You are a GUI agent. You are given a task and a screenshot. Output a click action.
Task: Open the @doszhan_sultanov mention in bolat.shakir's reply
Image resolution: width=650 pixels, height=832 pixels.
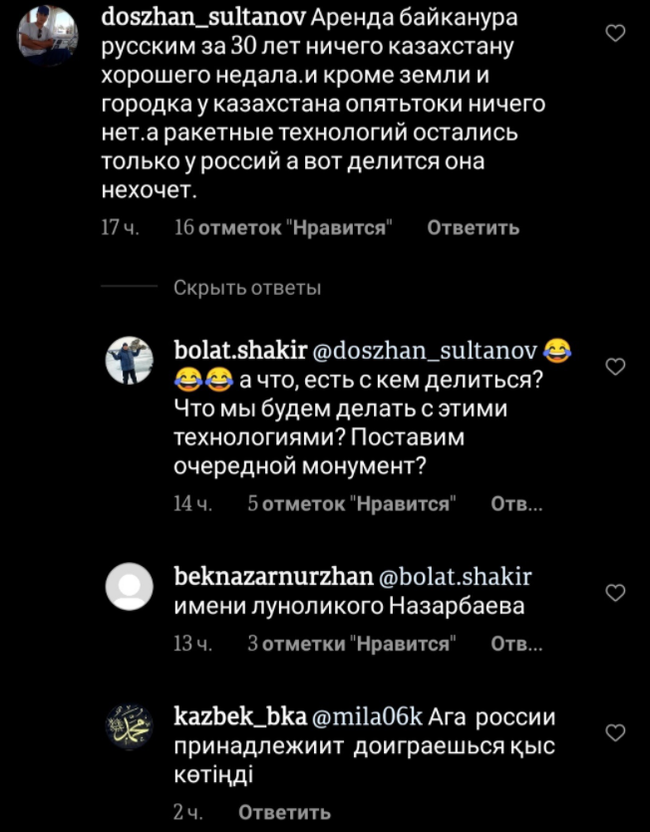coord(427,350)
